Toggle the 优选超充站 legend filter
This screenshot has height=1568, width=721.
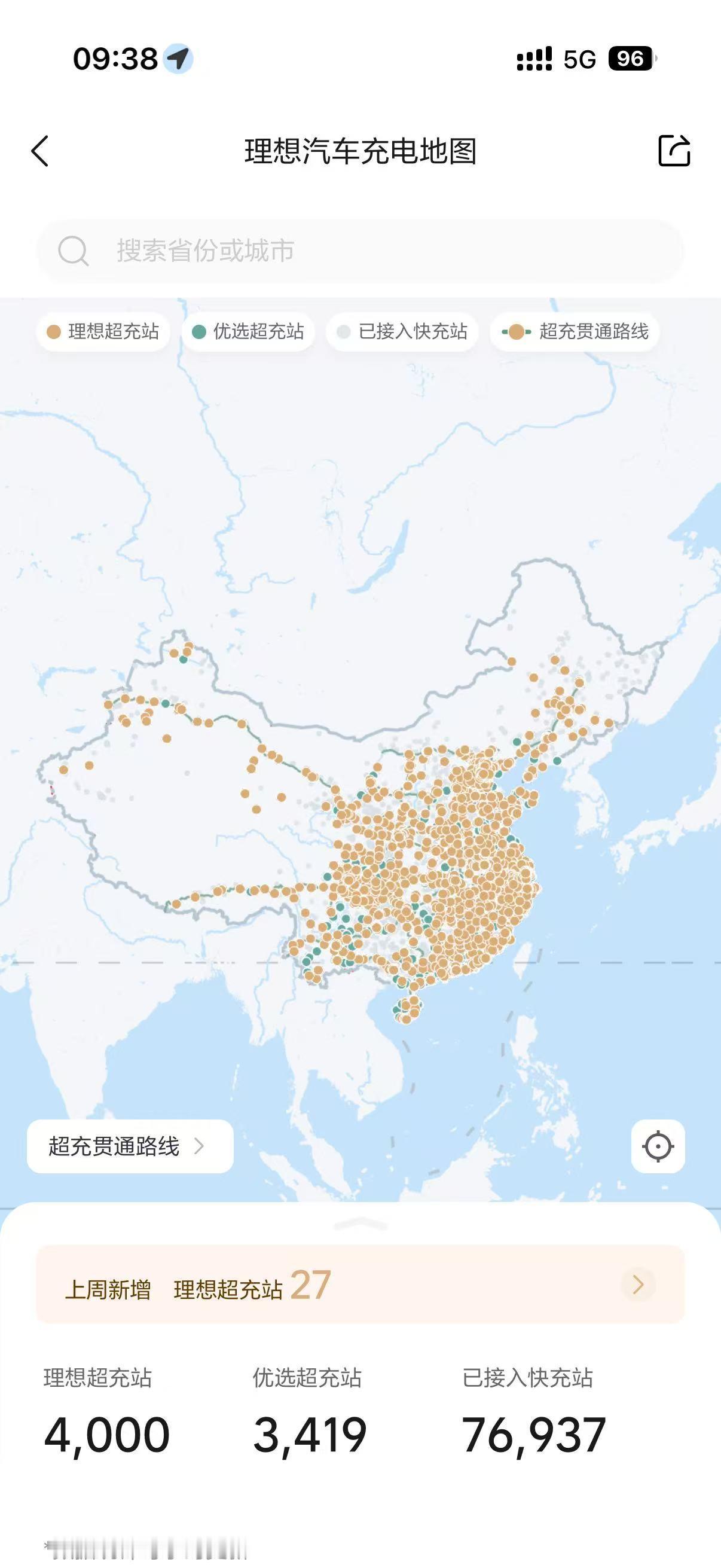[249, 331]
